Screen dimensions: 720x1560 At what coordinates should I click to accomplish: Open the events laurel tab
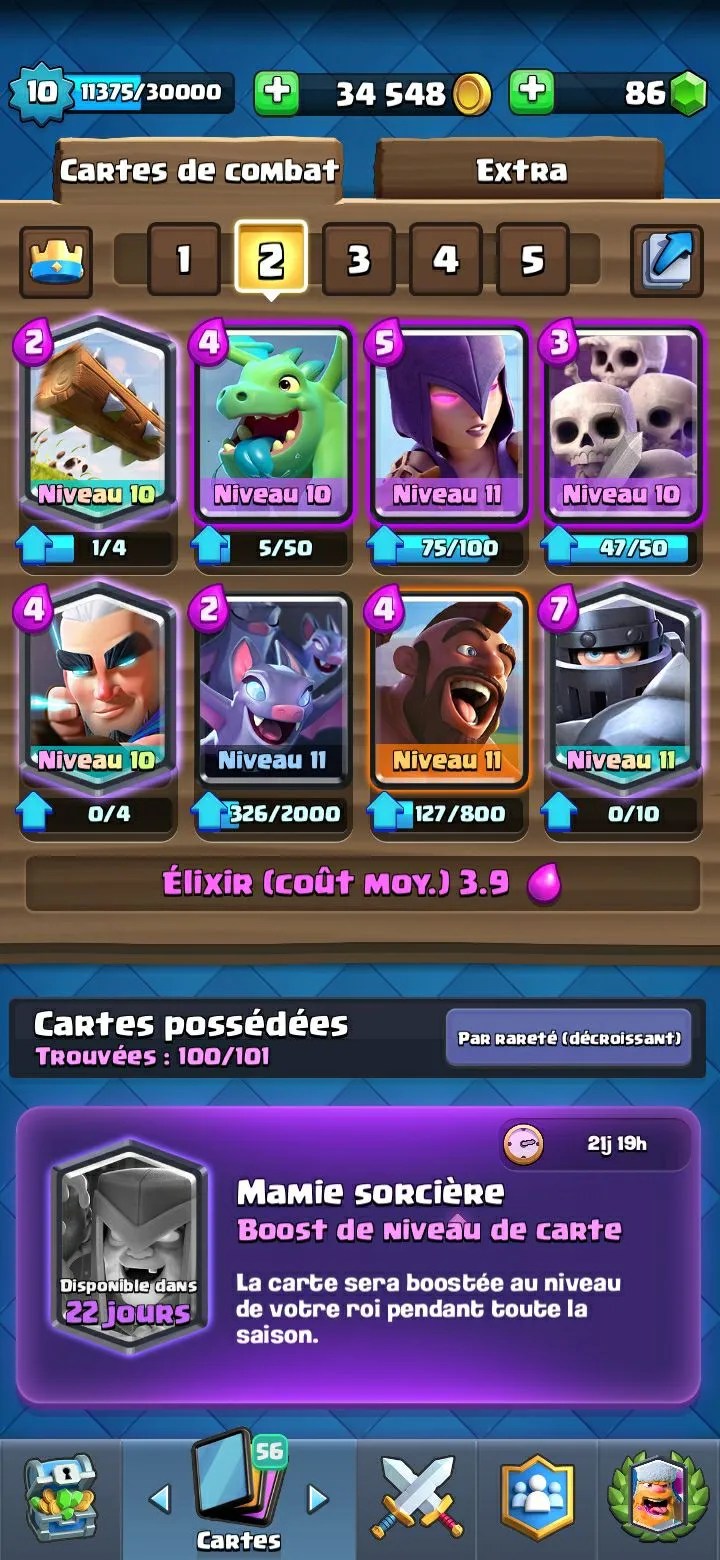pos(658,1498)
